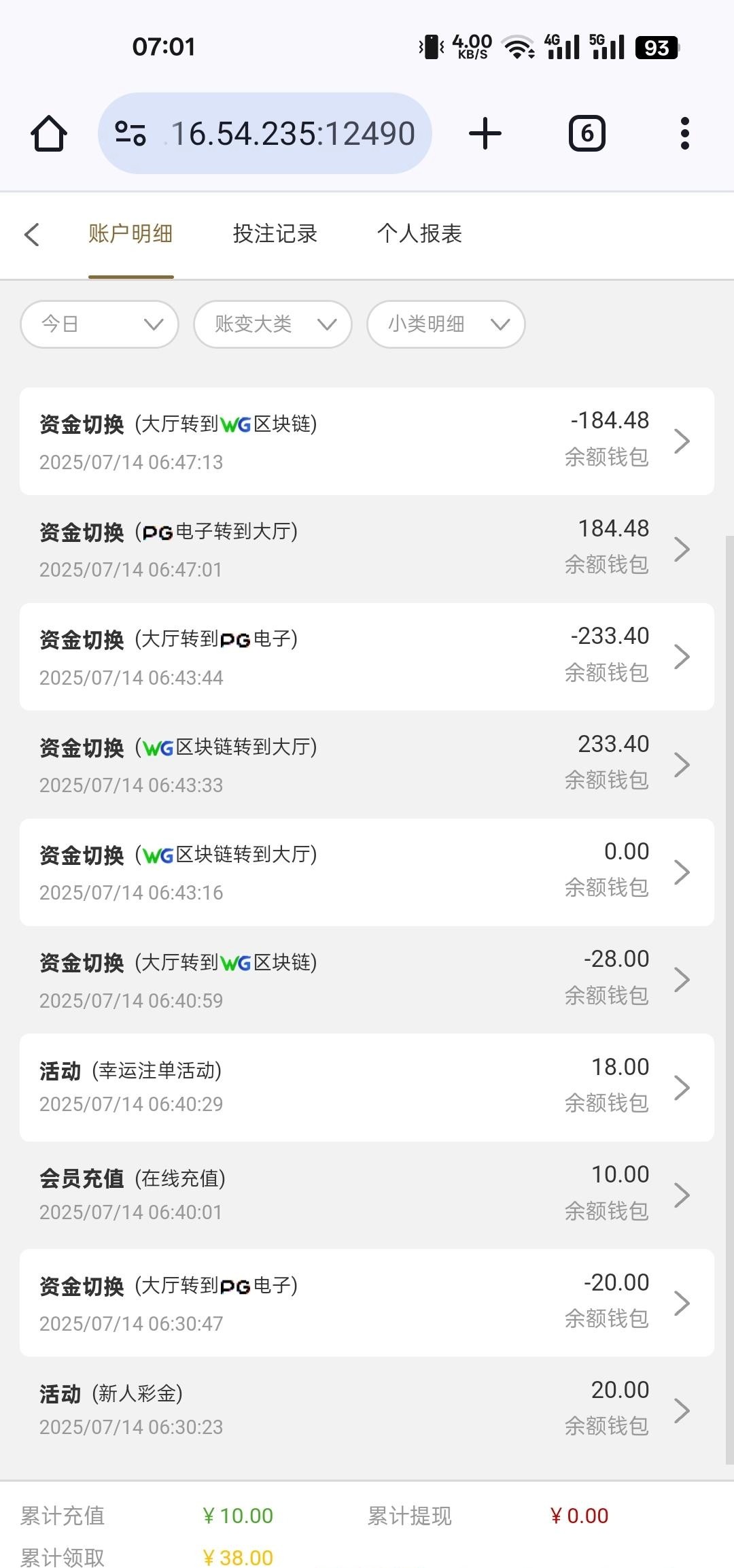Switch to the 个人报表 tab
Screen dimensions: 734x1568
tap(419, 234)
